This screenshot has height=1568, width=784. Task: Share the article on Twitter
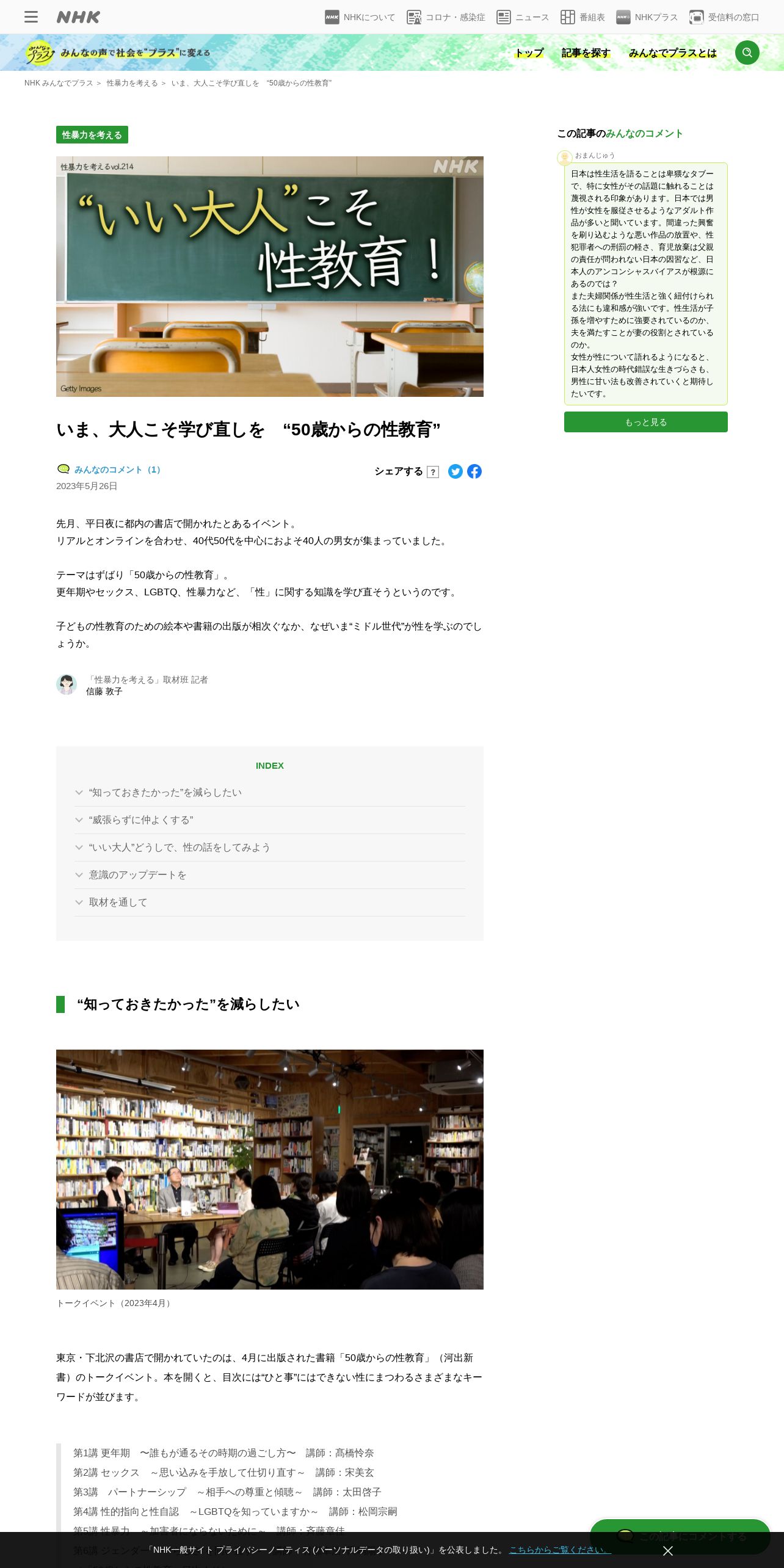click(x=455, y=471)
